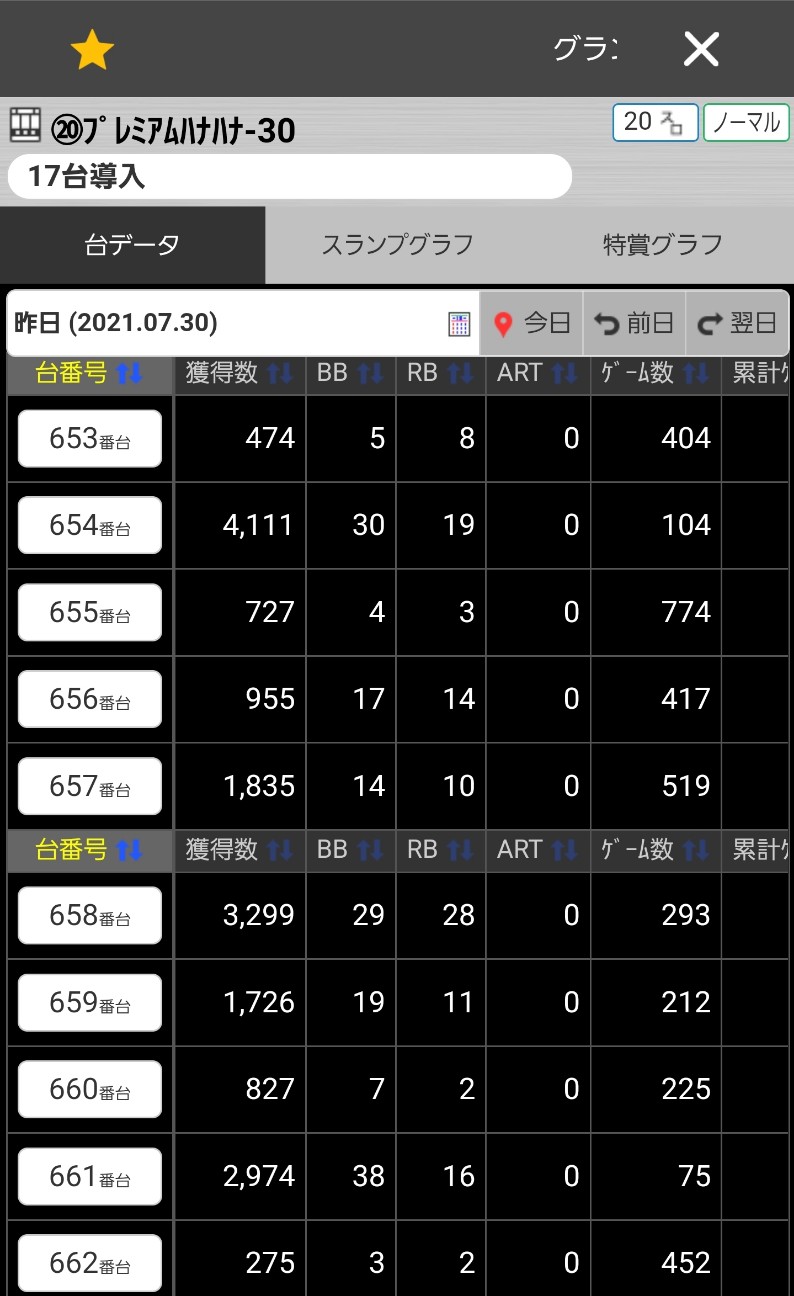
Task: Open details for machine 661番台
Action: point(89,1176)
